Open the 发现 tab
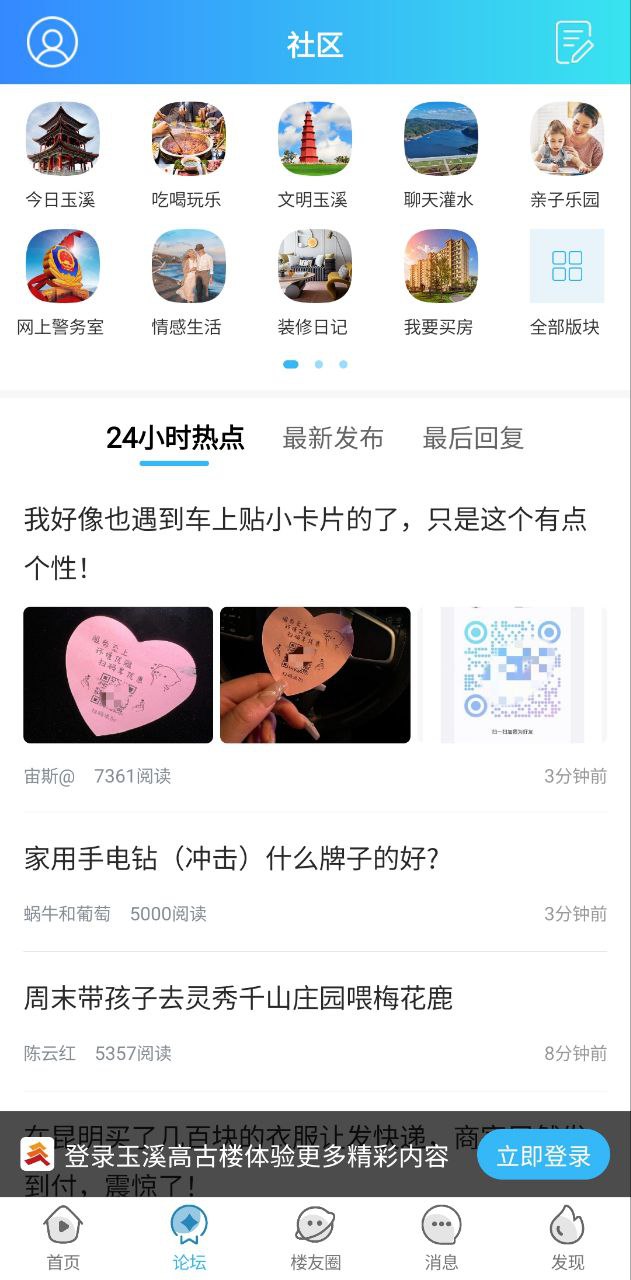 pyautogui.click(x=567, y=1238)
